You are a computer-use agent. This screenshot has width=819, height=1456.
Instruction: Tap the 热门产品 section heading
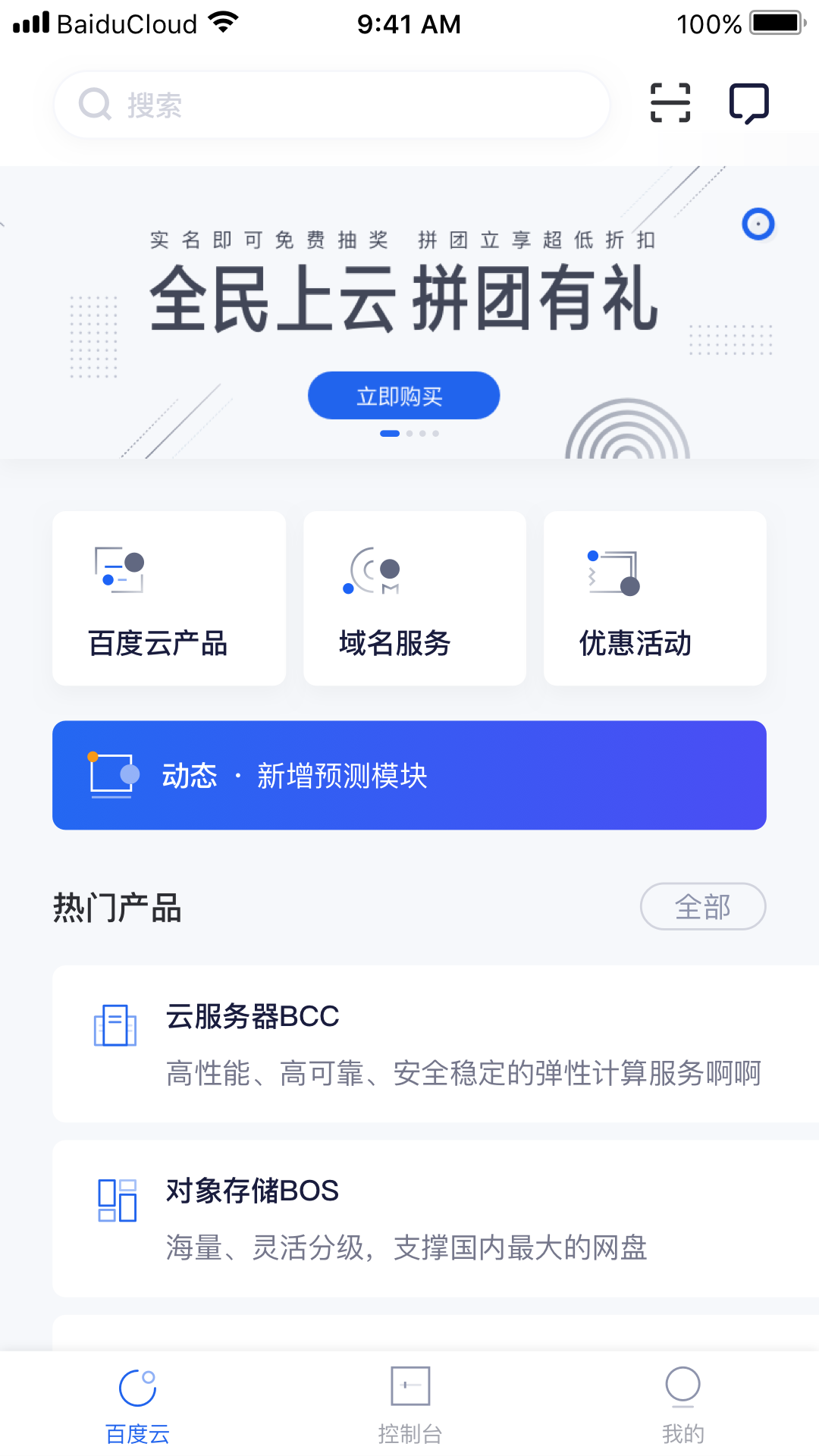tap(117, 908)
